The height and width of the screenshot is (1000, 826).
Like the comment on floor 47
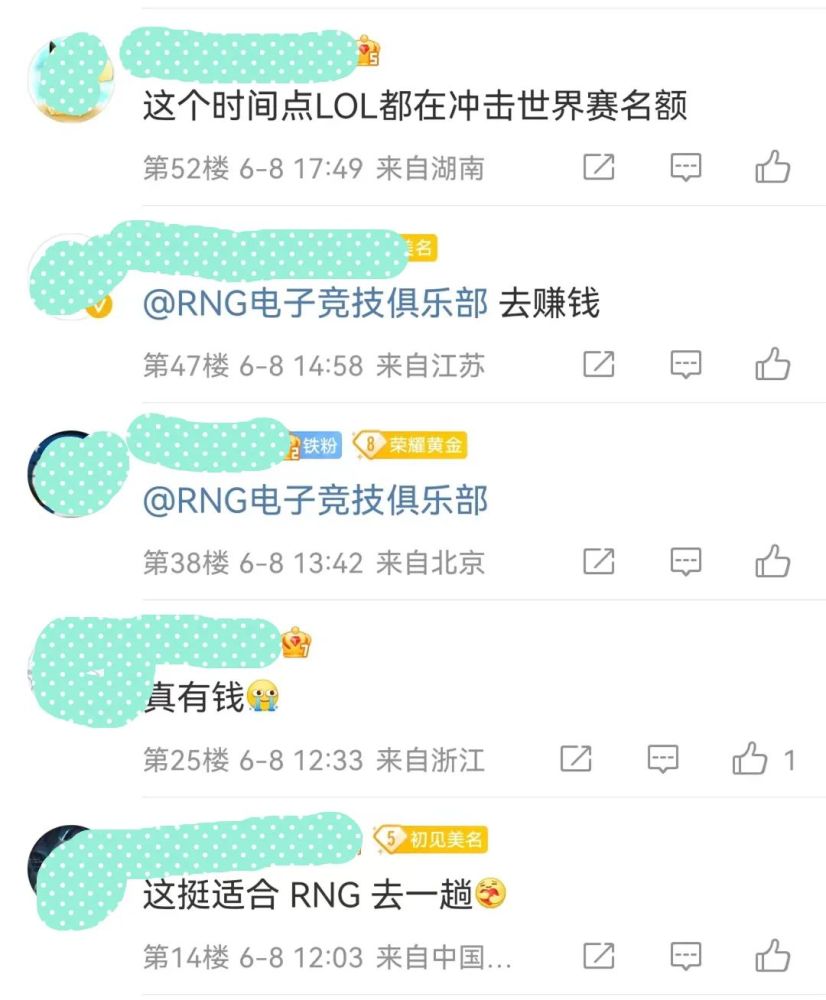coord(772,364)
